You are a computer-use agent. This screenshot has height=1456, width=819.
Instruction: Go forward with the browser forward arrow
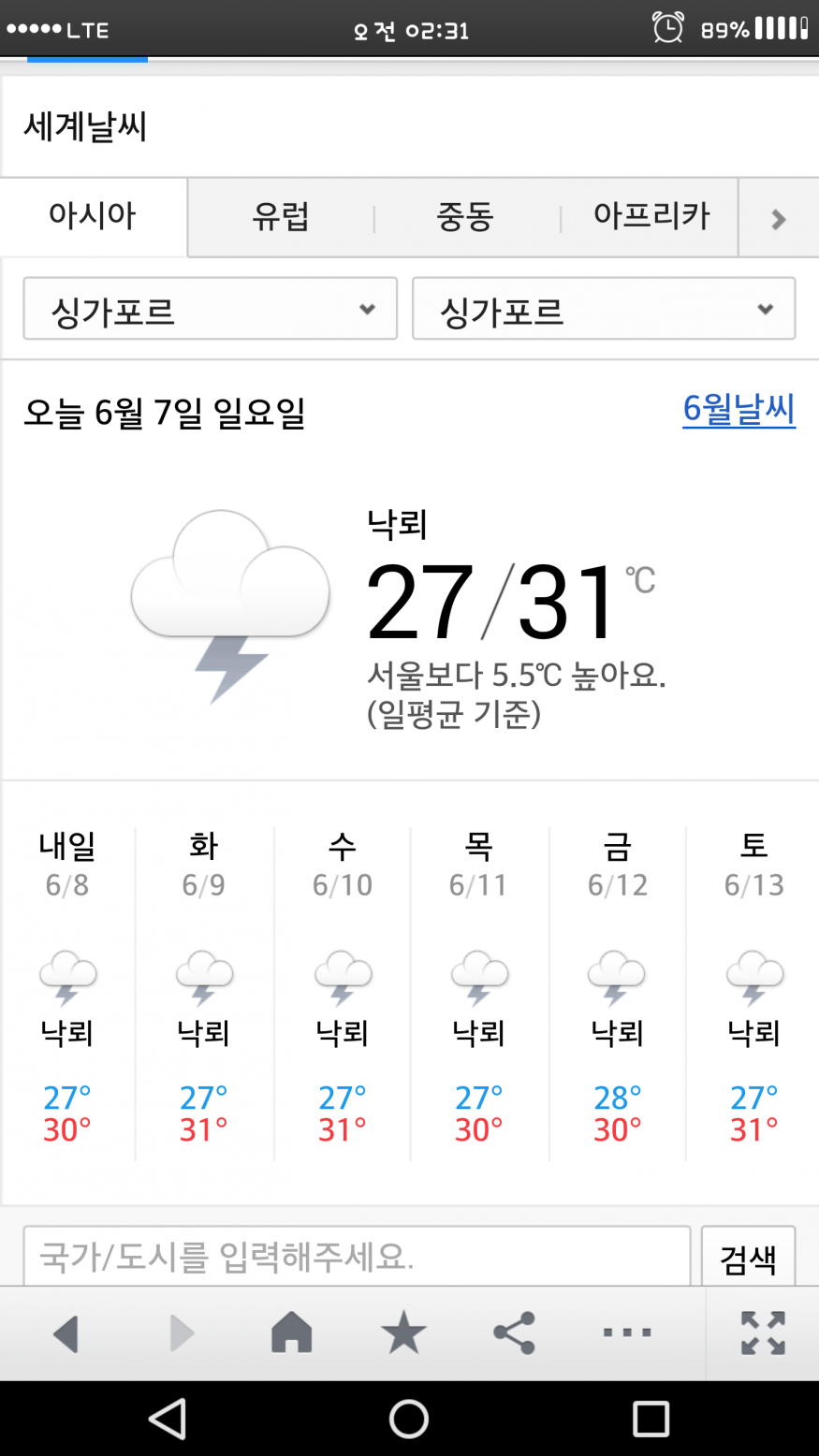pos(182,1333)
